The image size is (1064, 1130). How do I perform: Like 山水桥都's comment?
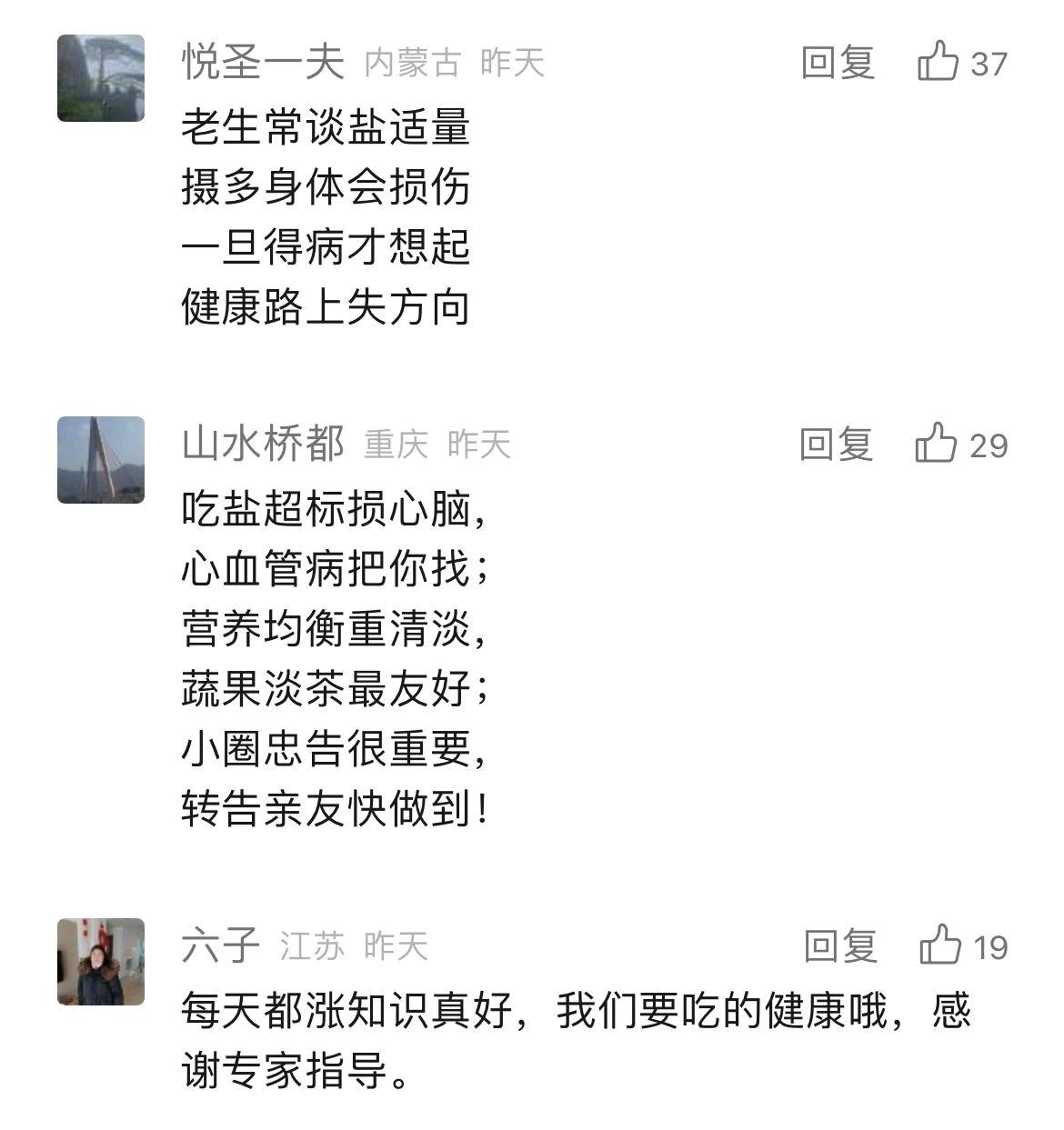(937, 444)
